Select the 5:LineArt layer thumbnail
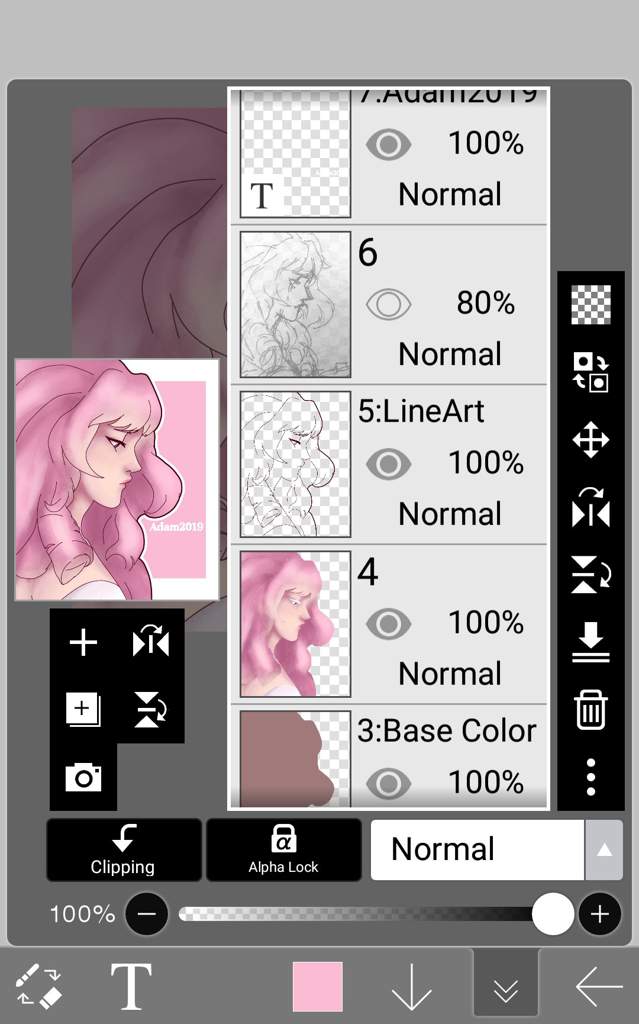The width and height of the screenshot is (639, 1024). (295, 464)
